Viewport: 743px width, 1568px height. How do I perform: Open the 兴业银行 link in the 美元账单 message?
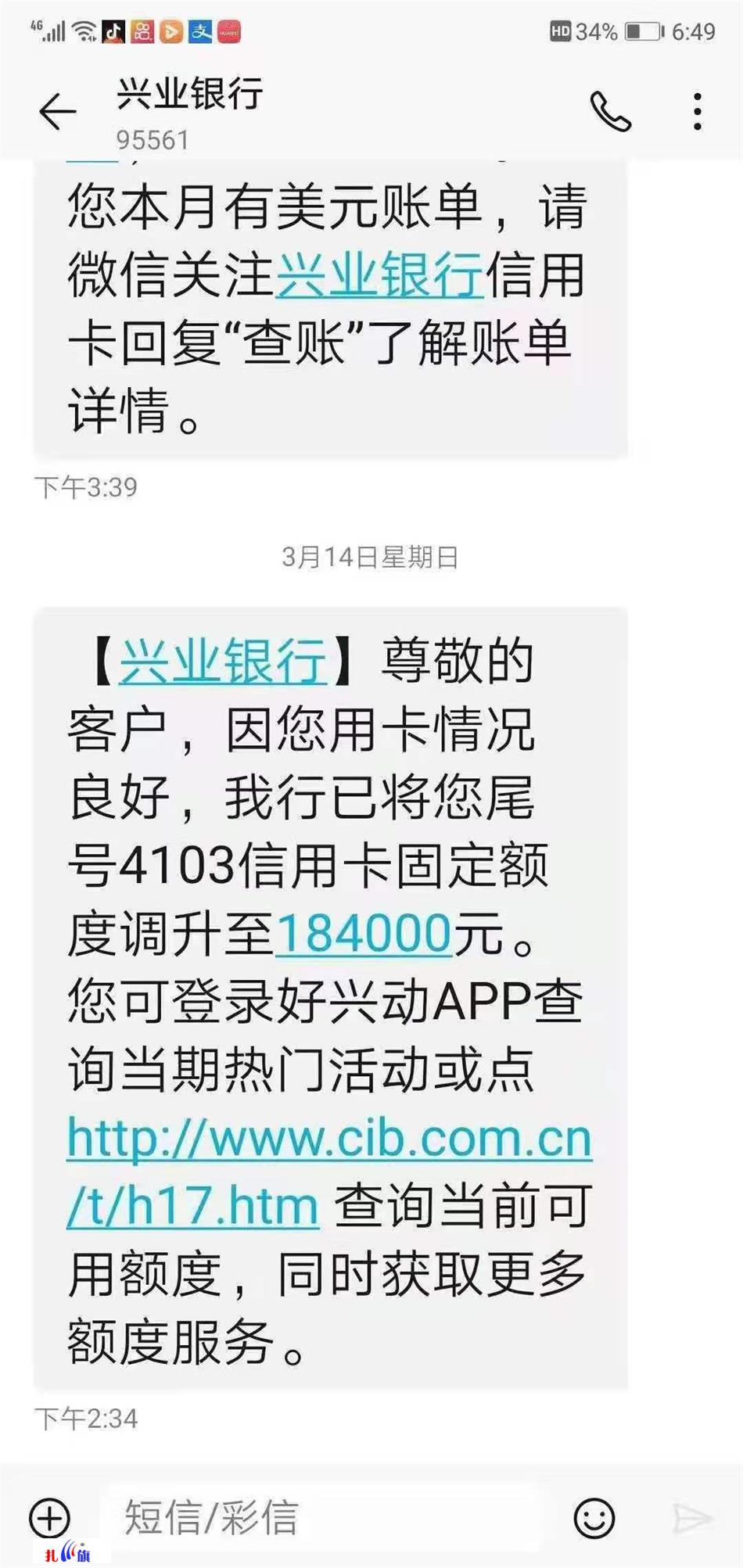click(x=379, y=275)
